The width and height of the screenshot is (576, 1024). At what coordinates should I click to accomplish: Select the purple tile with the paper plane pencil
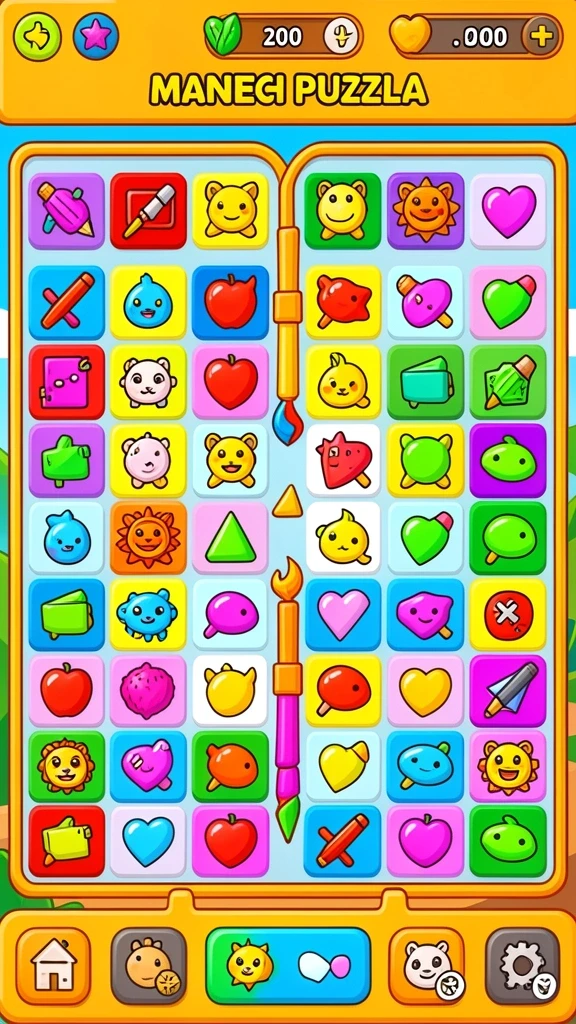508,691
